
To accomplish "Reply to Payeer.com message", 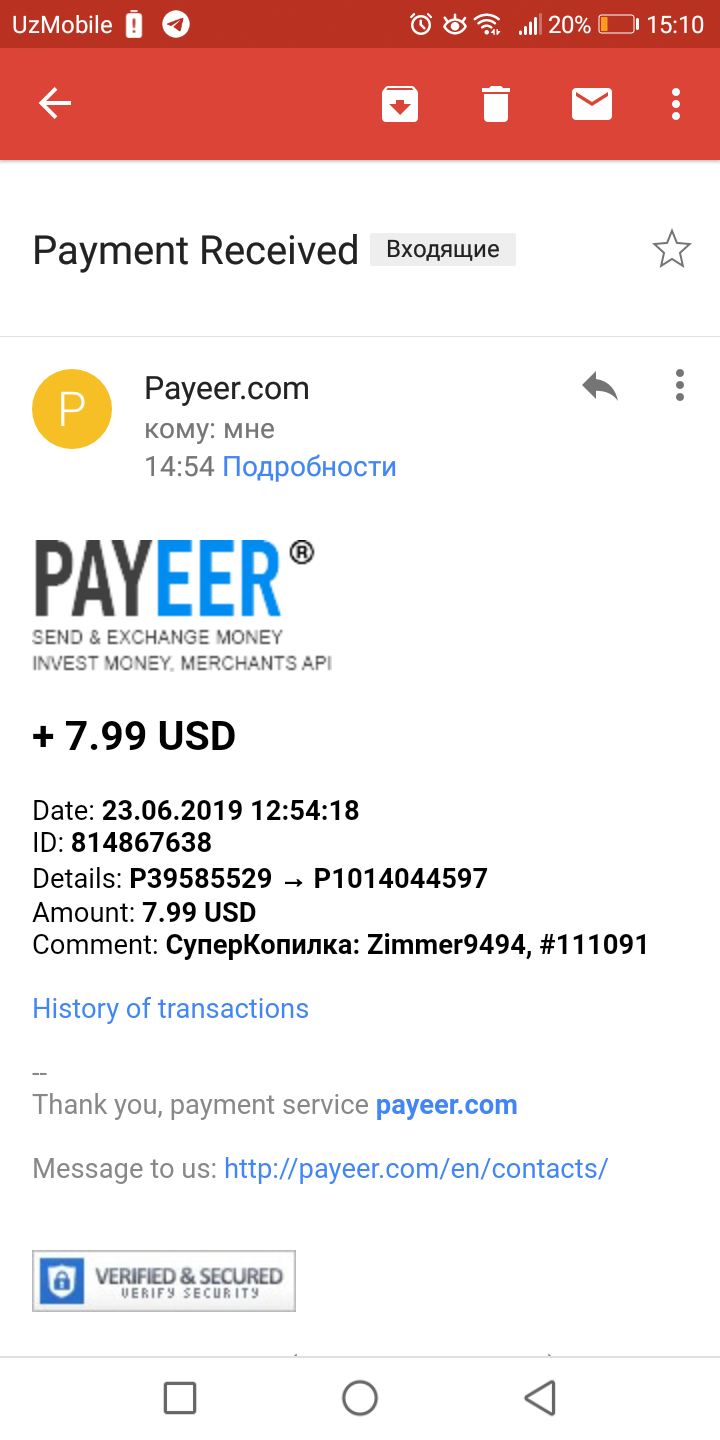I will pos(600,386).
